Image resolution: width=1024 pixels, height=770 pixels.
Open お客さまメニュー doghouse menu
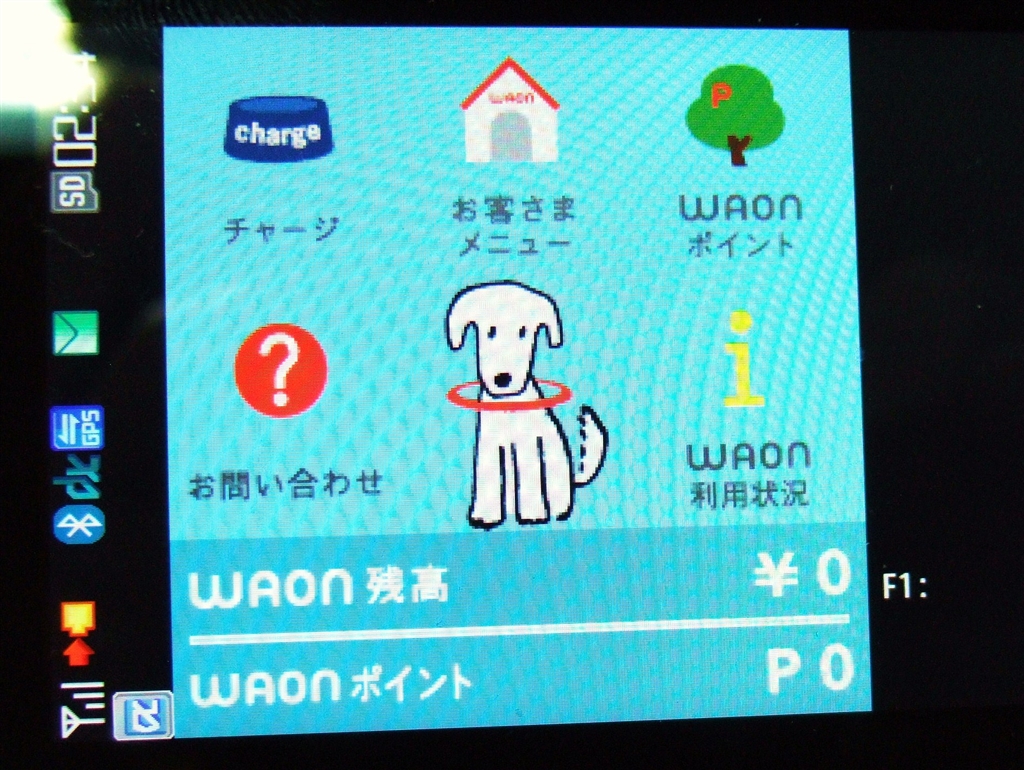510,113
